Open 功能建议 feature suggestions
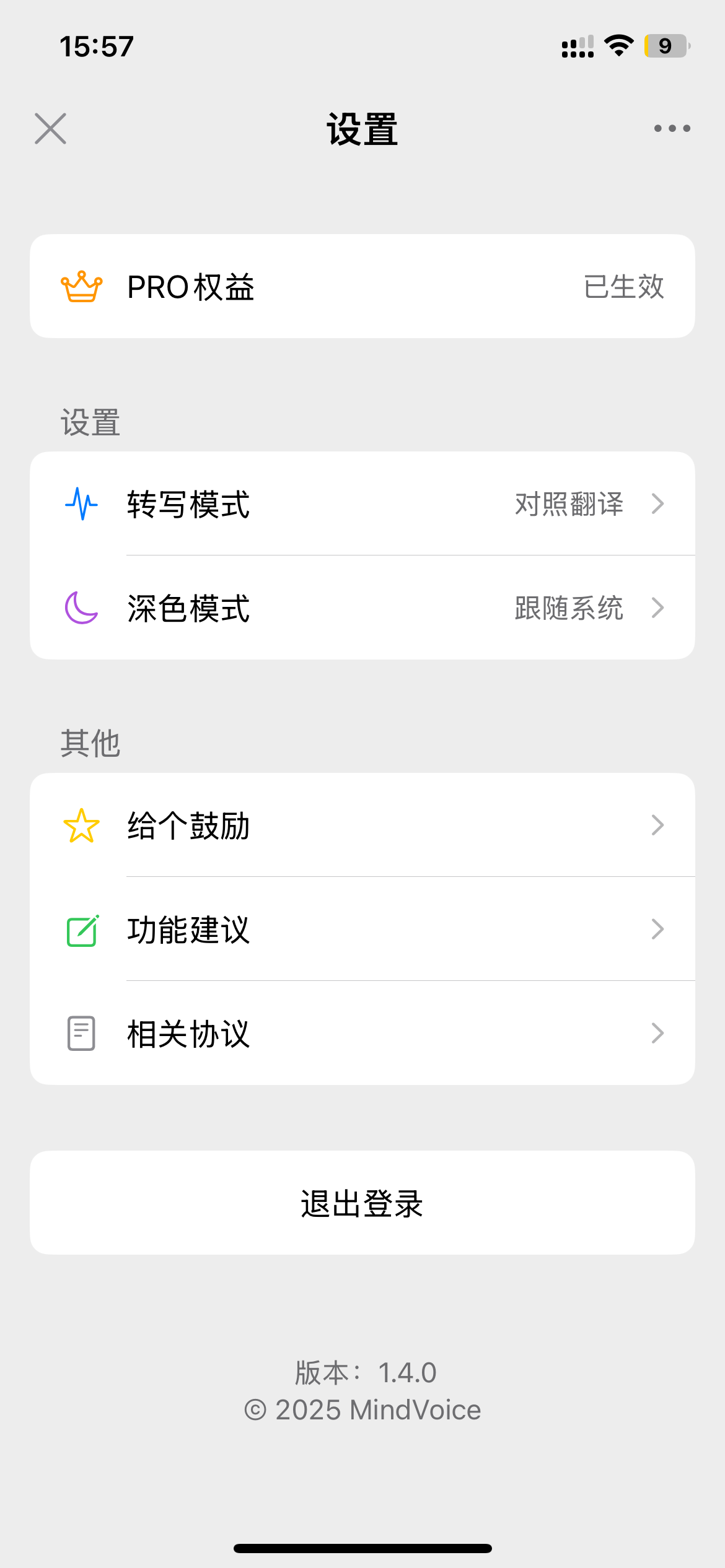Viewport: 725px width, 1568px height. [362, 929]
